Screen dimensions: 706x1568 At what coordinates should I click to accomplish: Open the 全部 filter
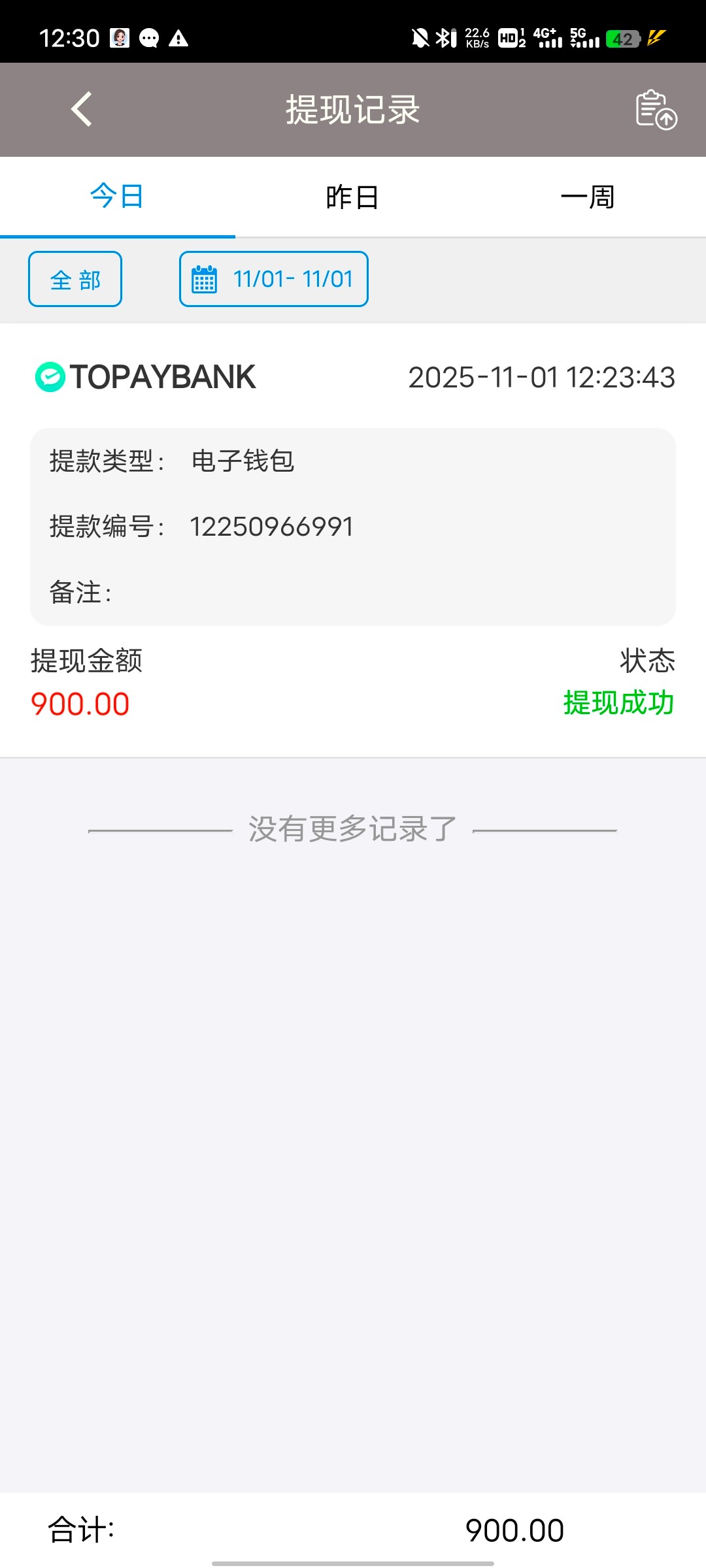(75, 279)
